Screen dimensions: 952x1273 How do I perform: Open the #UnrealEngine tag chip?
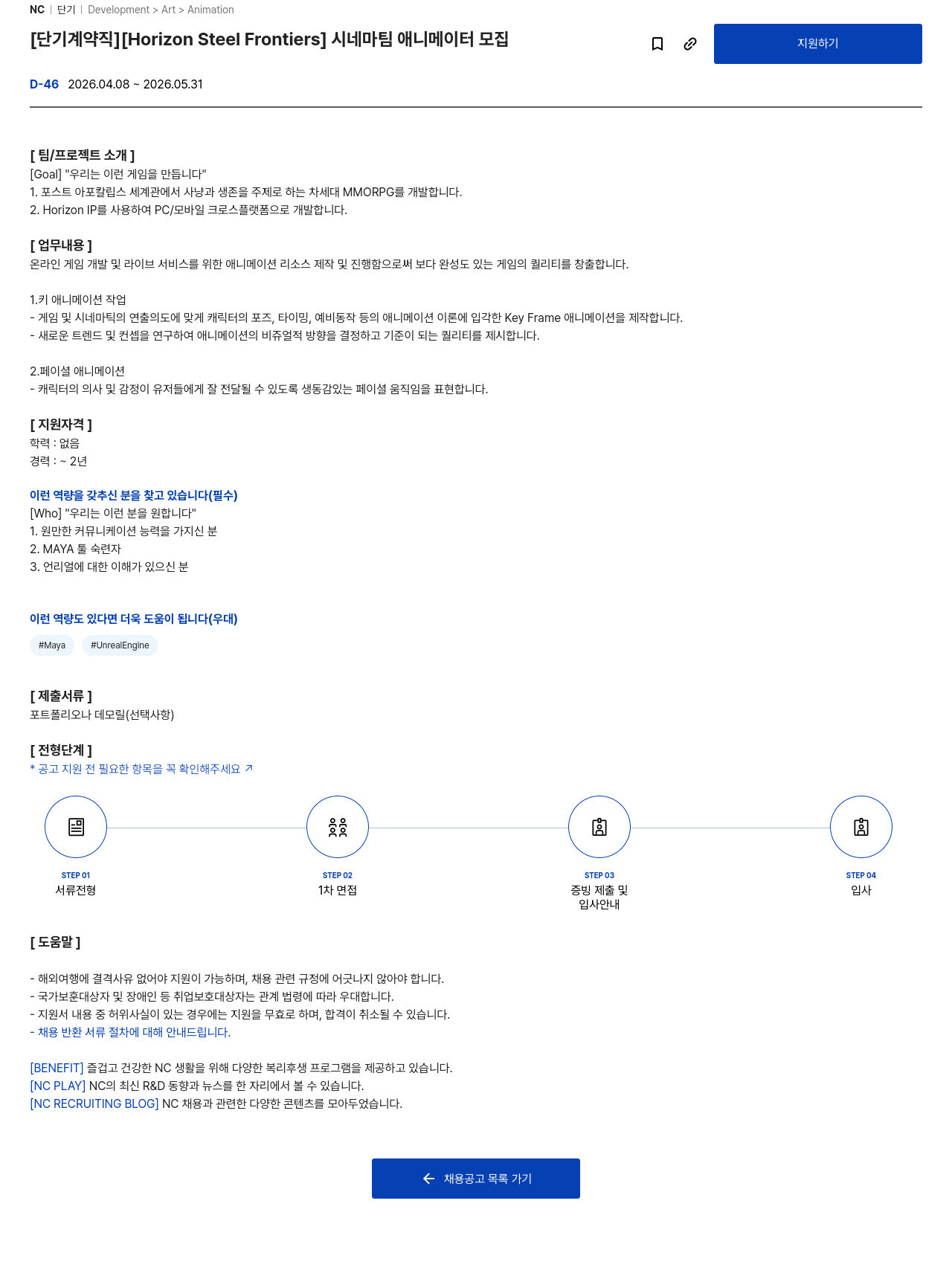(120, 645)
